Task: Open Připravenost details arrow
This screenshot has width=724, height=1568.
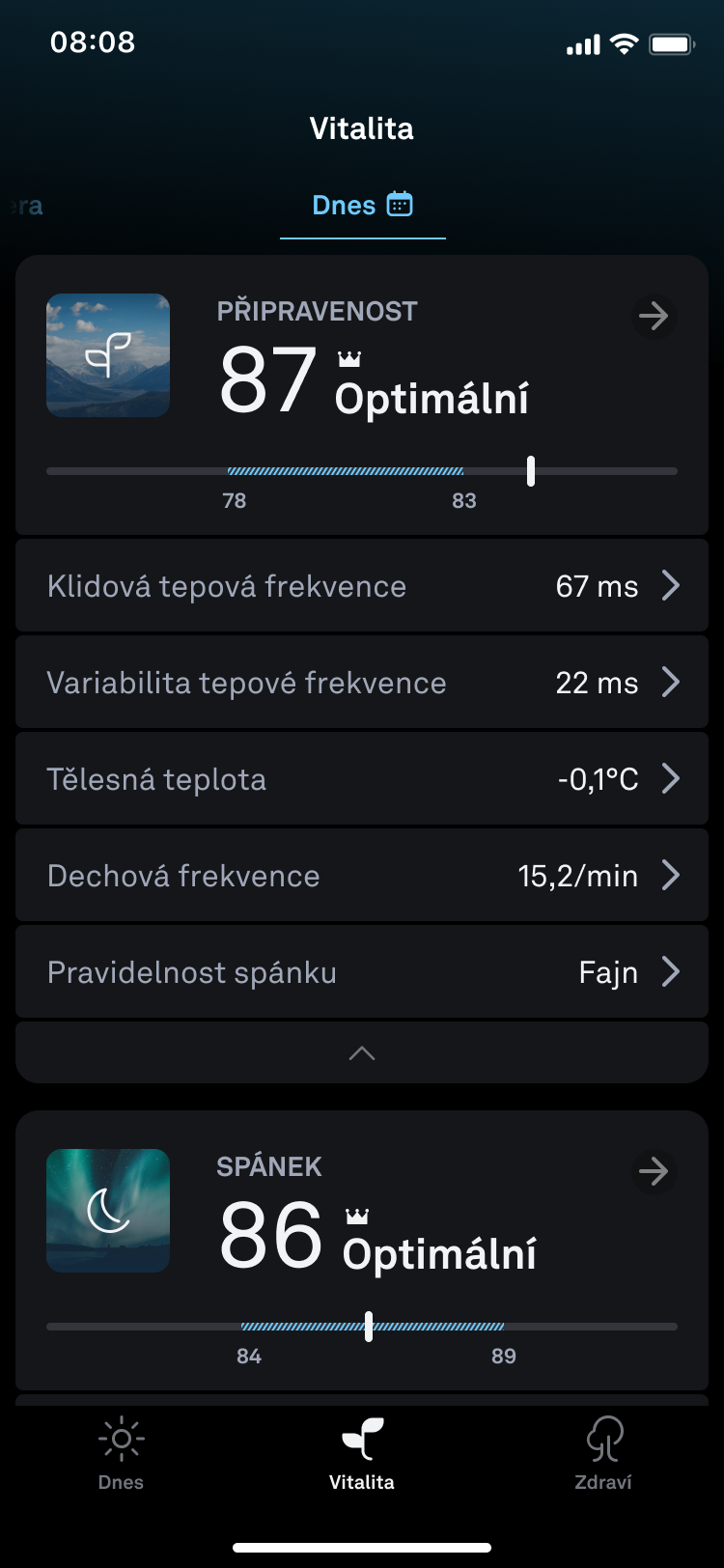Action: [x=654, y=316]
